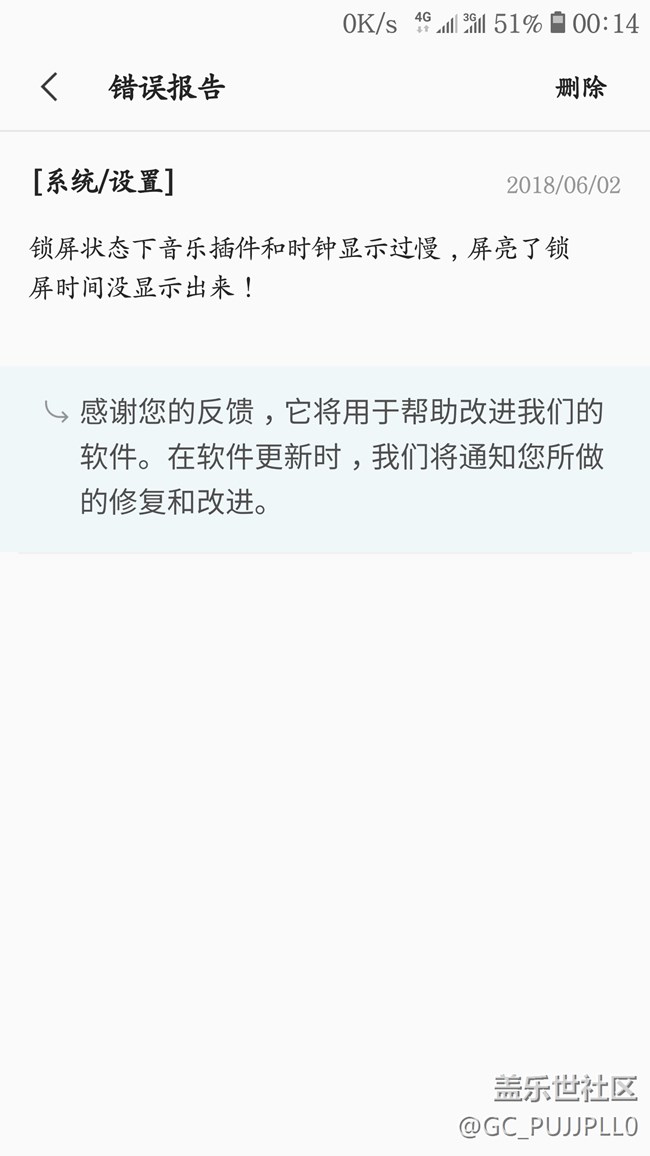The height and width of the screenshot is (1156, 650).
Task: Delete this report with the 删除 button
Action: click(580, 87)
